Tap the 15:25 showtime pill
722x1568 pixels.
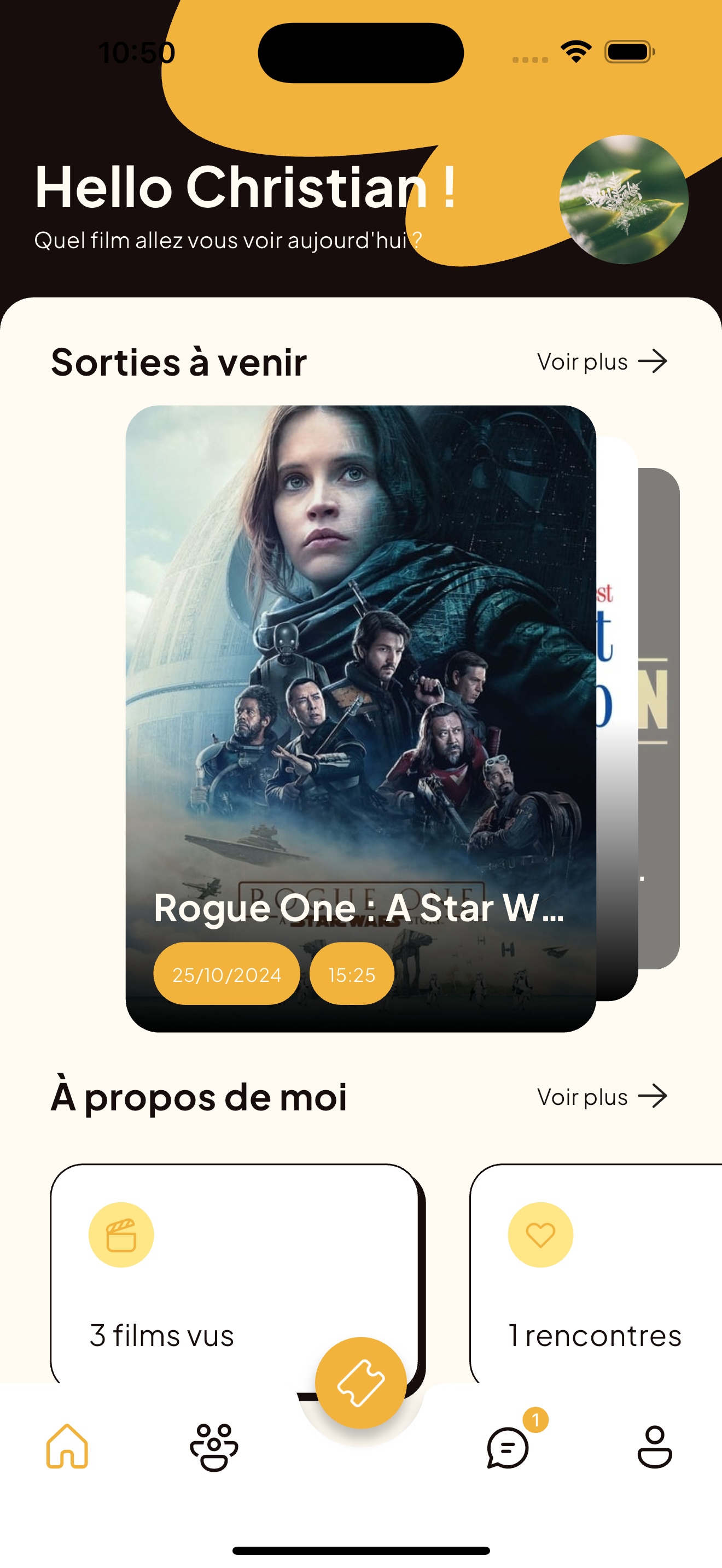click(351, 973)
